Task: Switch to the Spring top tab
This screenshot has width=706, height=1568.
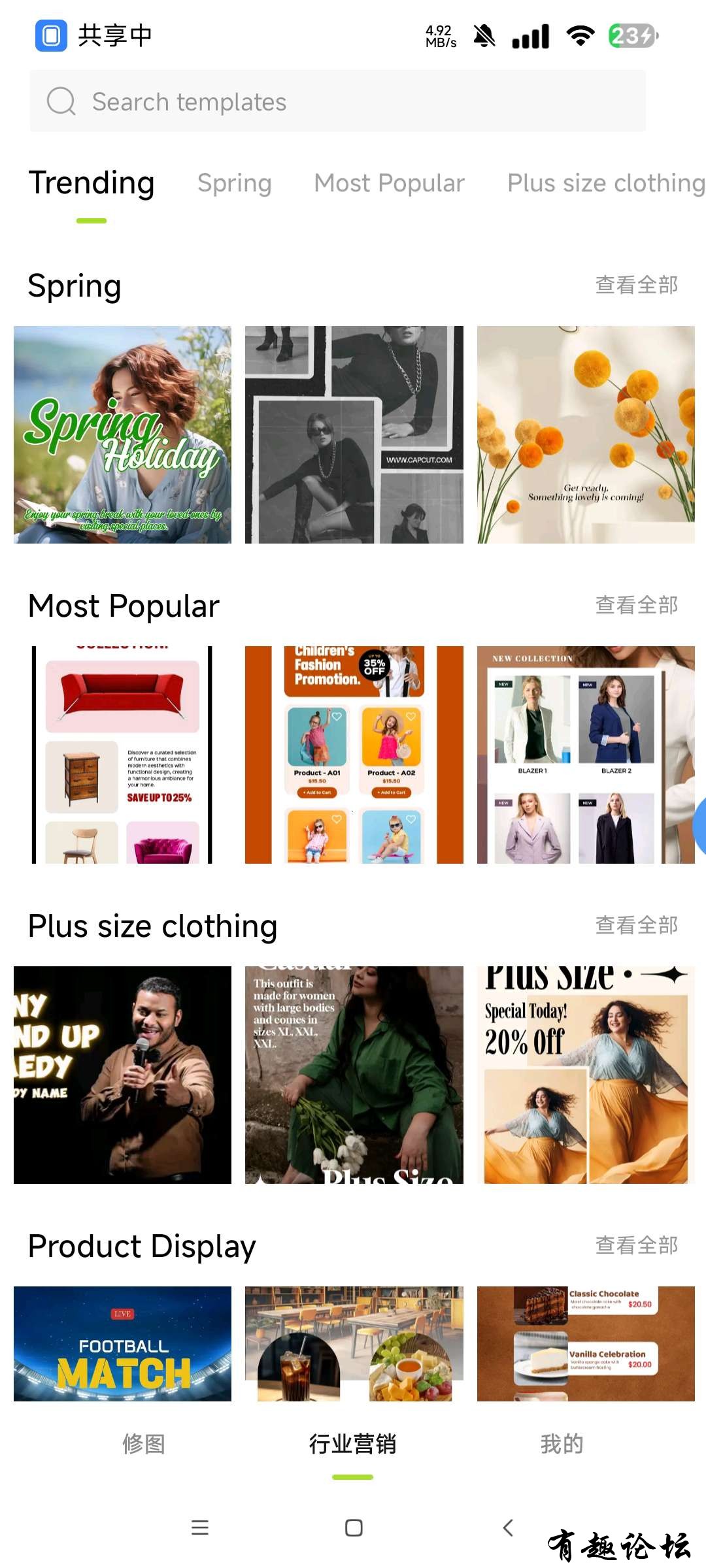Action: coord(234,184)
